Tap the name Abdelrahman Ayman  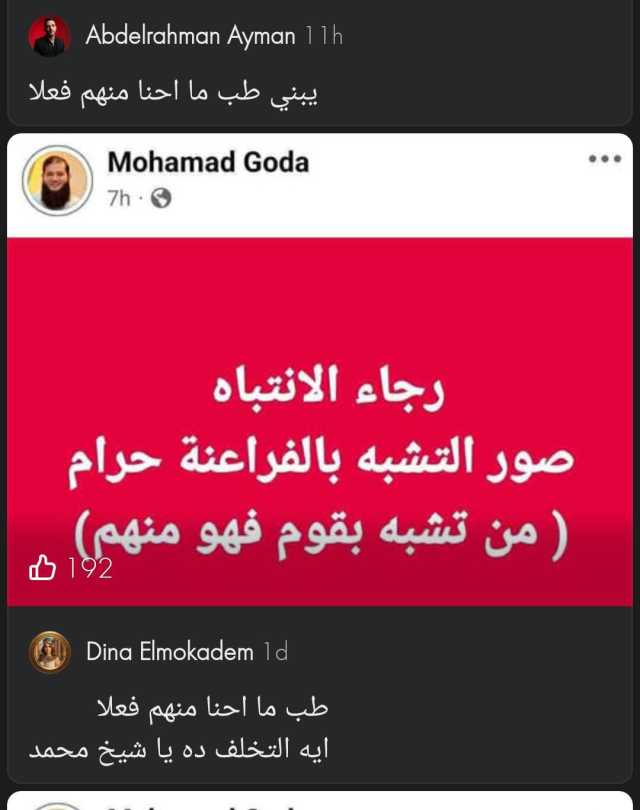point(190,37)
